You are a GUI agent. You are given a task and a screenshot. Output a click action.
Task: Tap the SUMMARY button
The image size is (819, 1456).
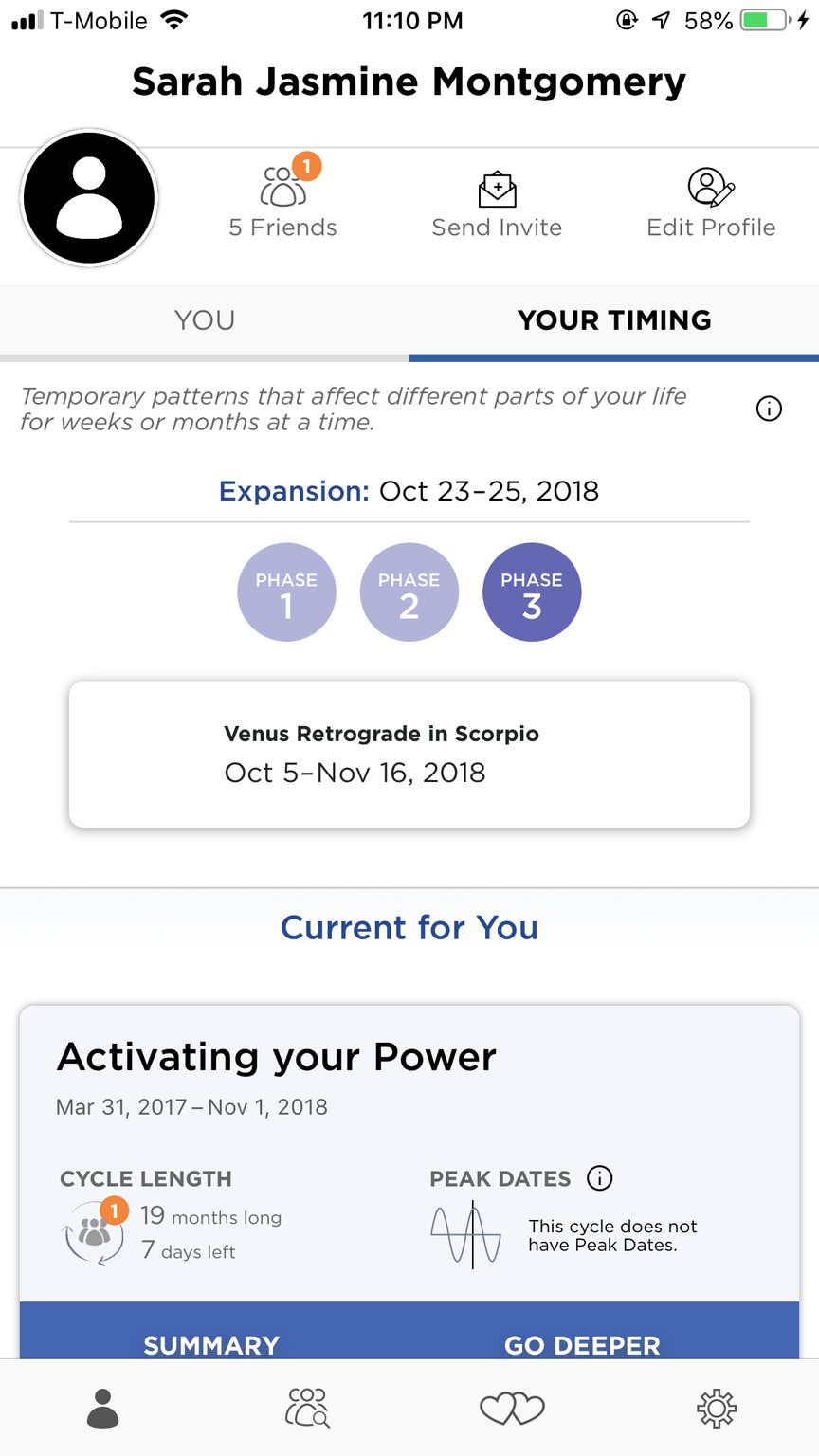210,1345
